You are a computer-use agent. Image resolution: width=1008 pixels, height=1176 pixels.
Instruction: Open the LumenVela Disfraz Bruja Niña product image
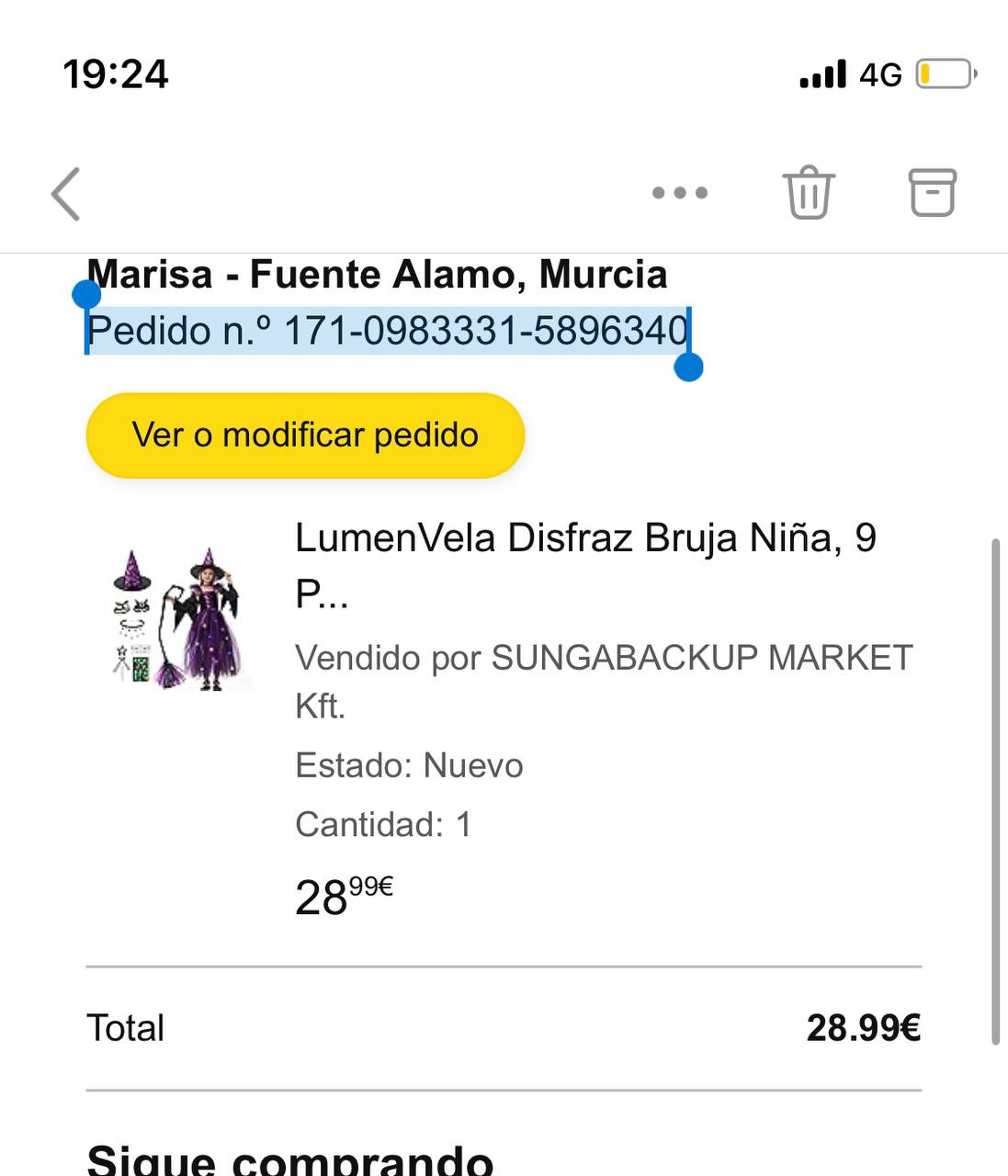tap(177, 618)
